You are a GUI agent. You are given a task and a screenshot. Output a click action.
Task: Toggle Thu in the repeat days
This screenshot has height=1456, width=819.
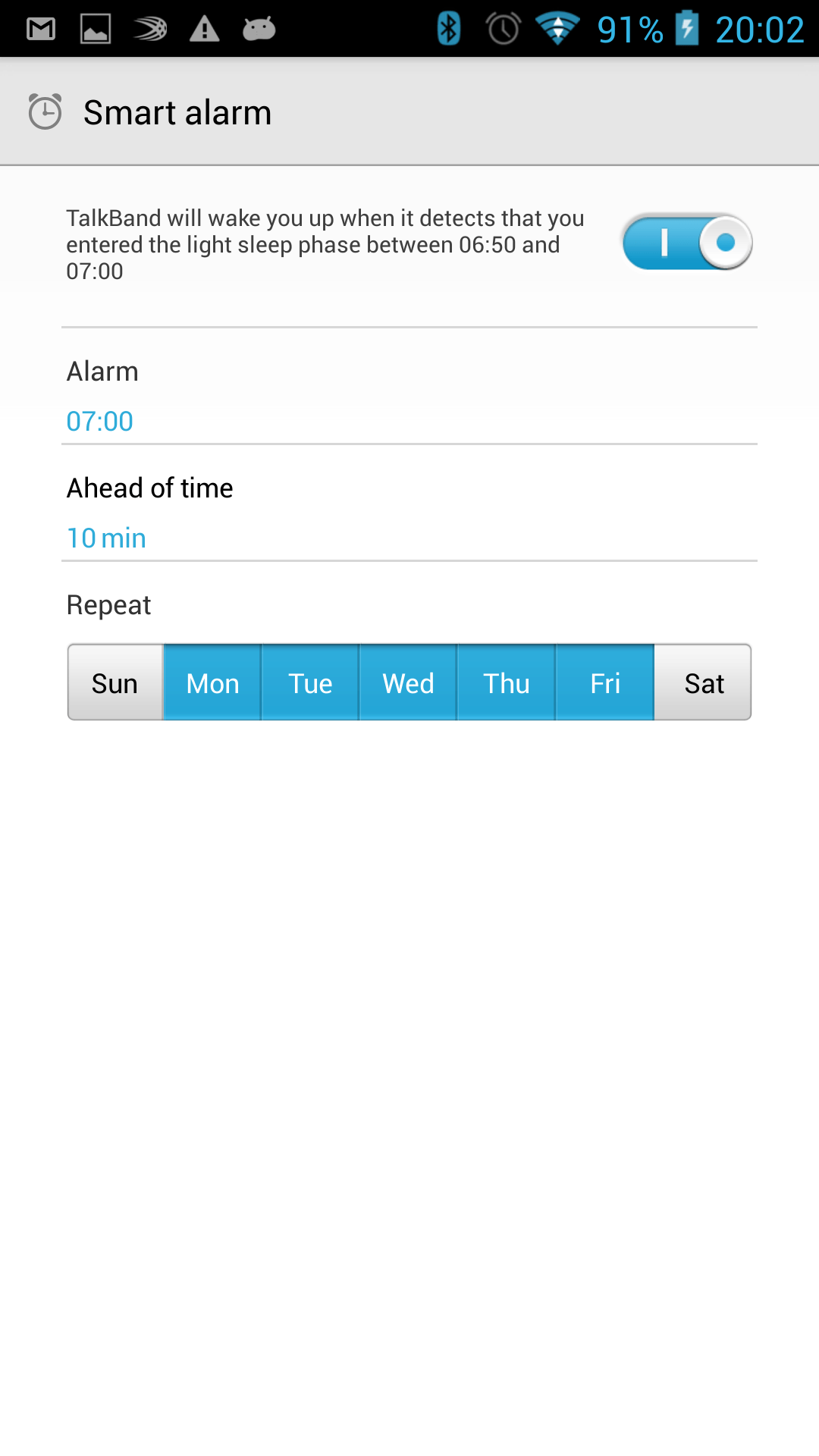point(507,682)
